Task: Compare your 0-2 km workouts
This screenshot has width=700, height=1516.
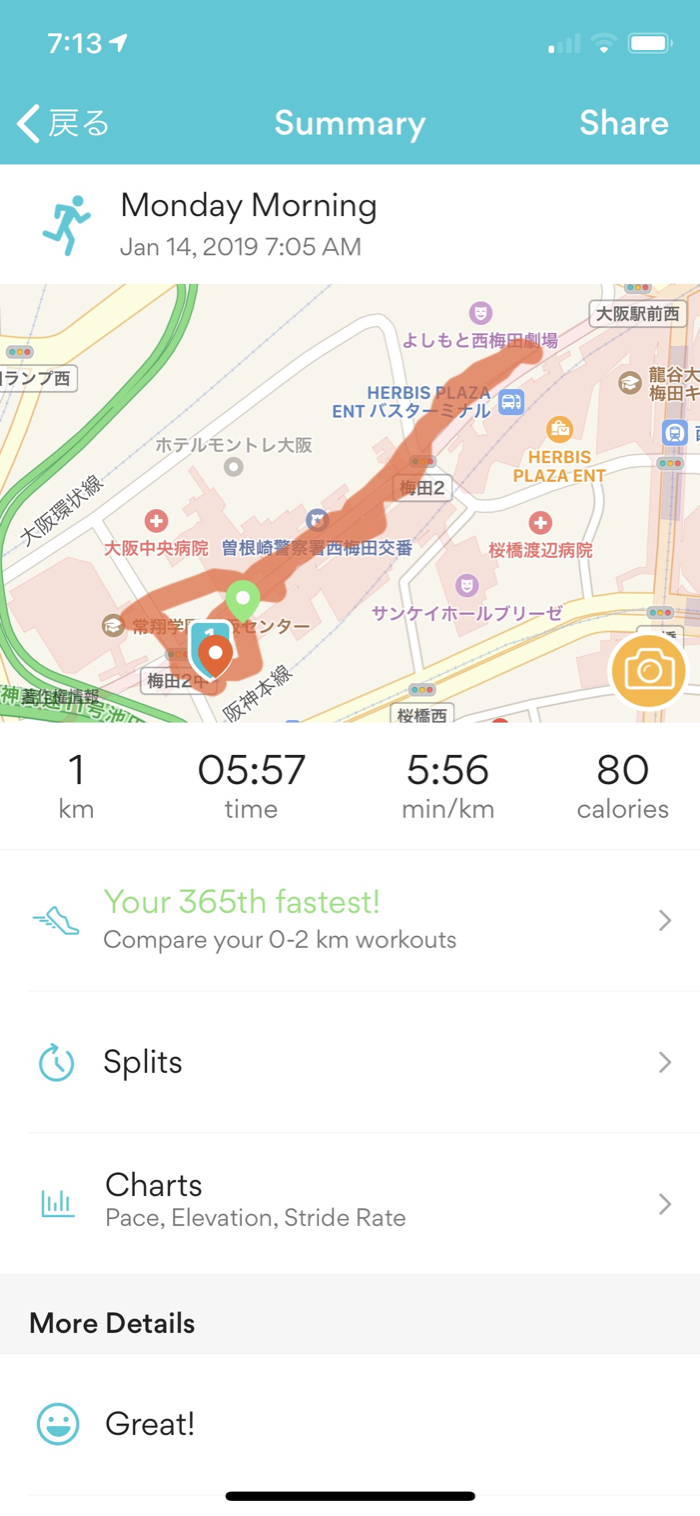Action: (x=350, y=920)
